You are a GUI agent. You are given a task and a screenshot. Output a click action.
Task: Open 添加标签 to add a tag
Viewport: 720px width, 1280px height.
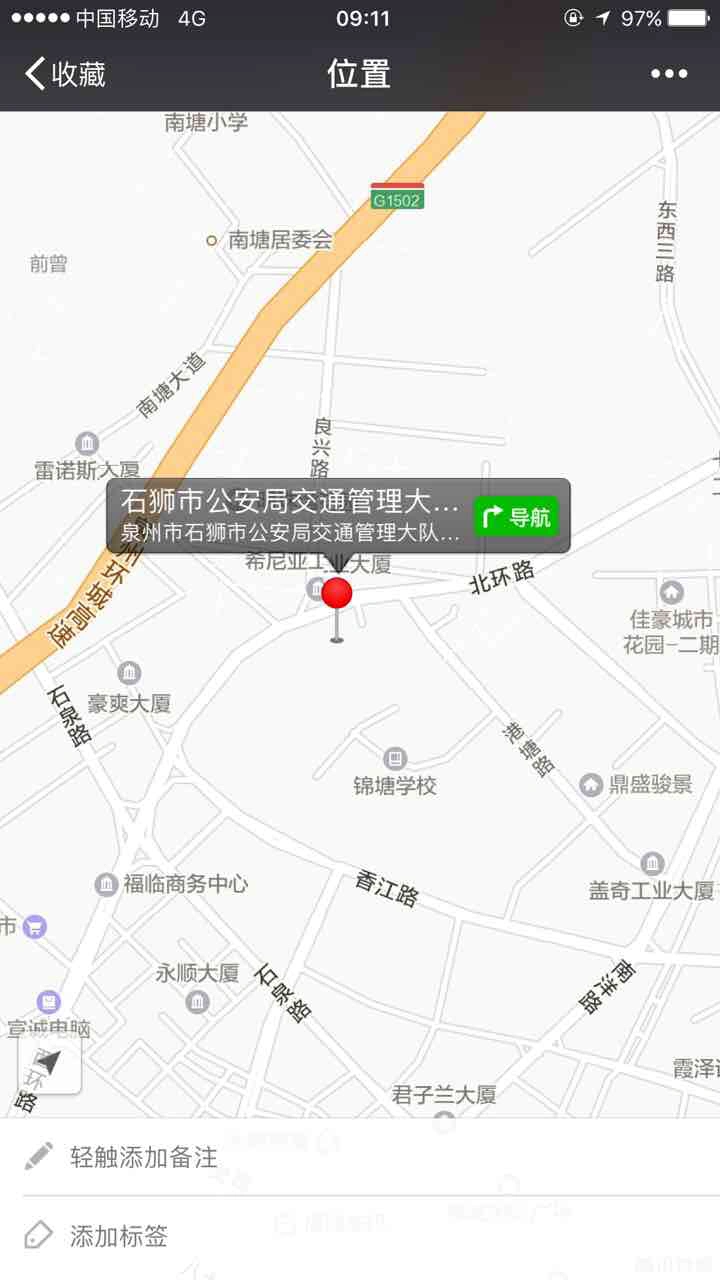[x=118, y=1236]
